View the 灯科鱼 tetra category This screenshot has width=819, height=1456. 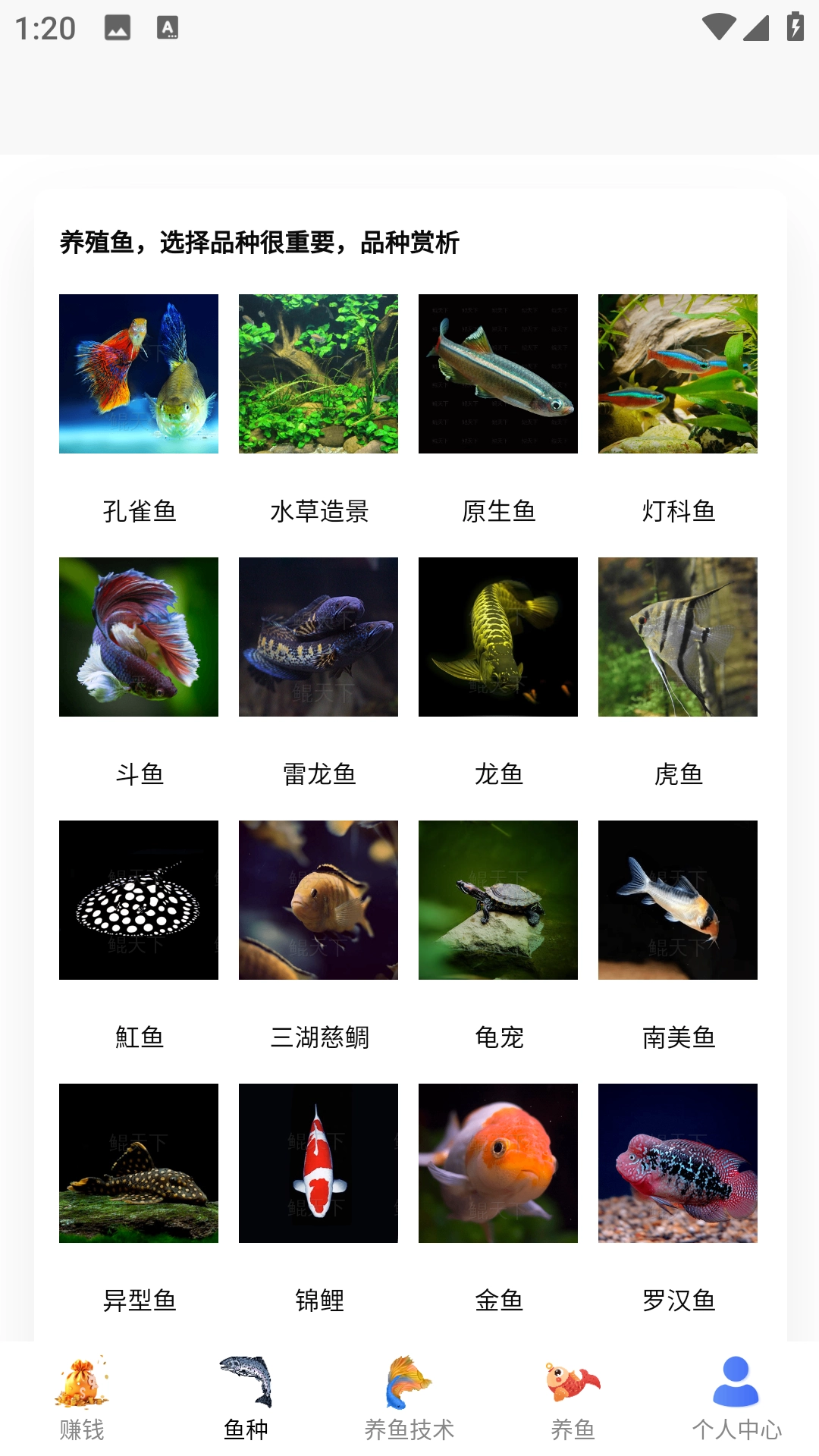677,373
